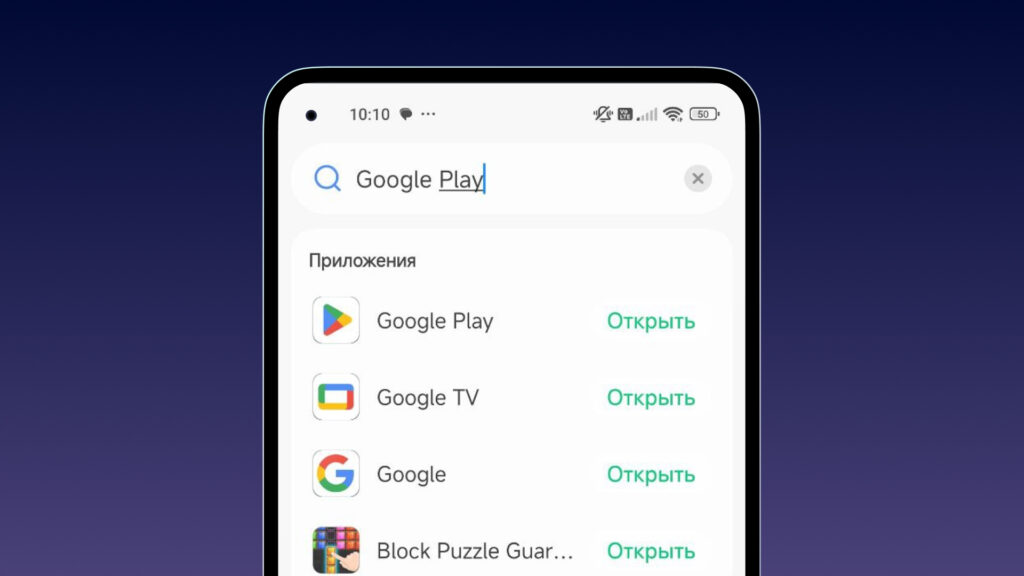Select the Google TV app result
The width and height of the screenshot is (1024, 576).
pyautogui.click(x=427, y=398)
